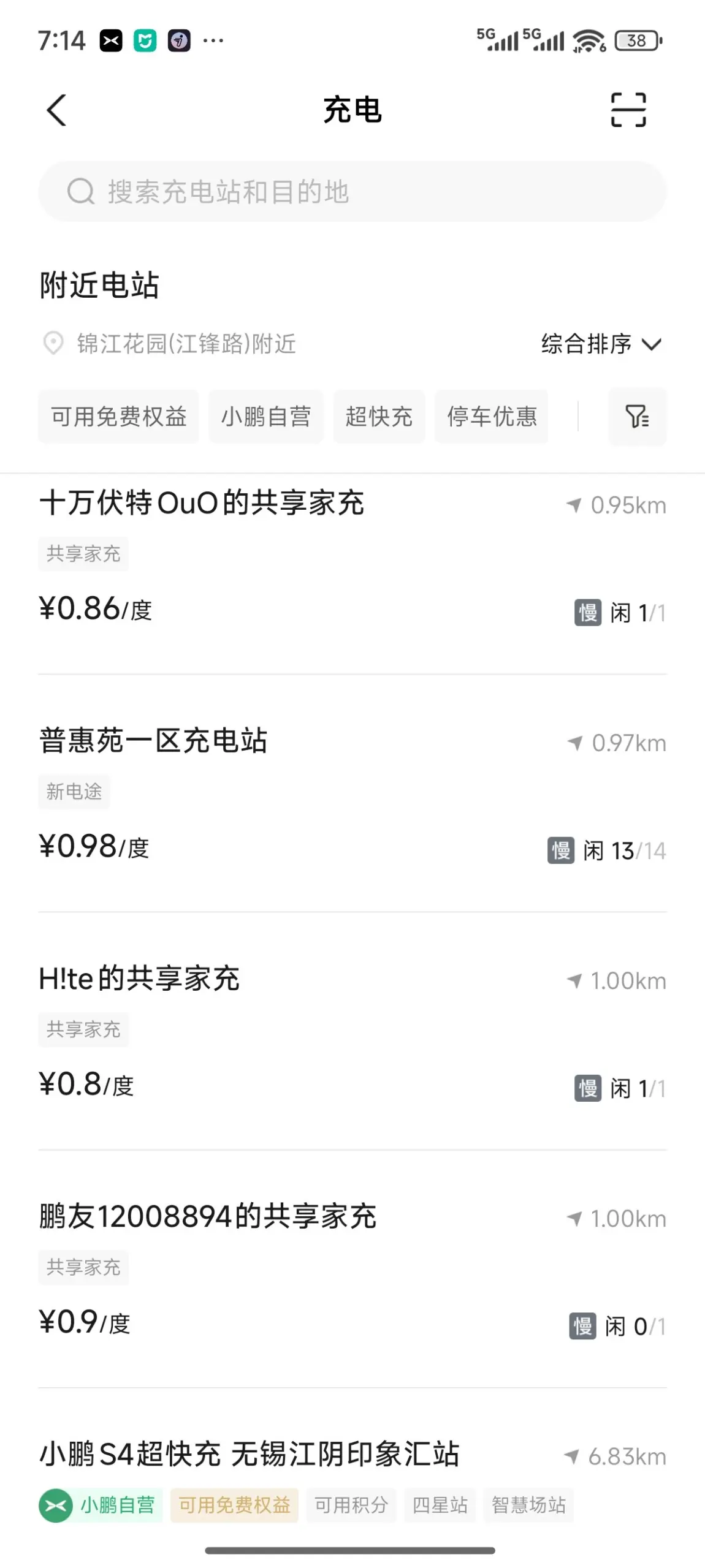The height and width of the screenshot is (1568, 705).
Task: Apply the 超快充 filter chip
Action: (x=379, y=417)
